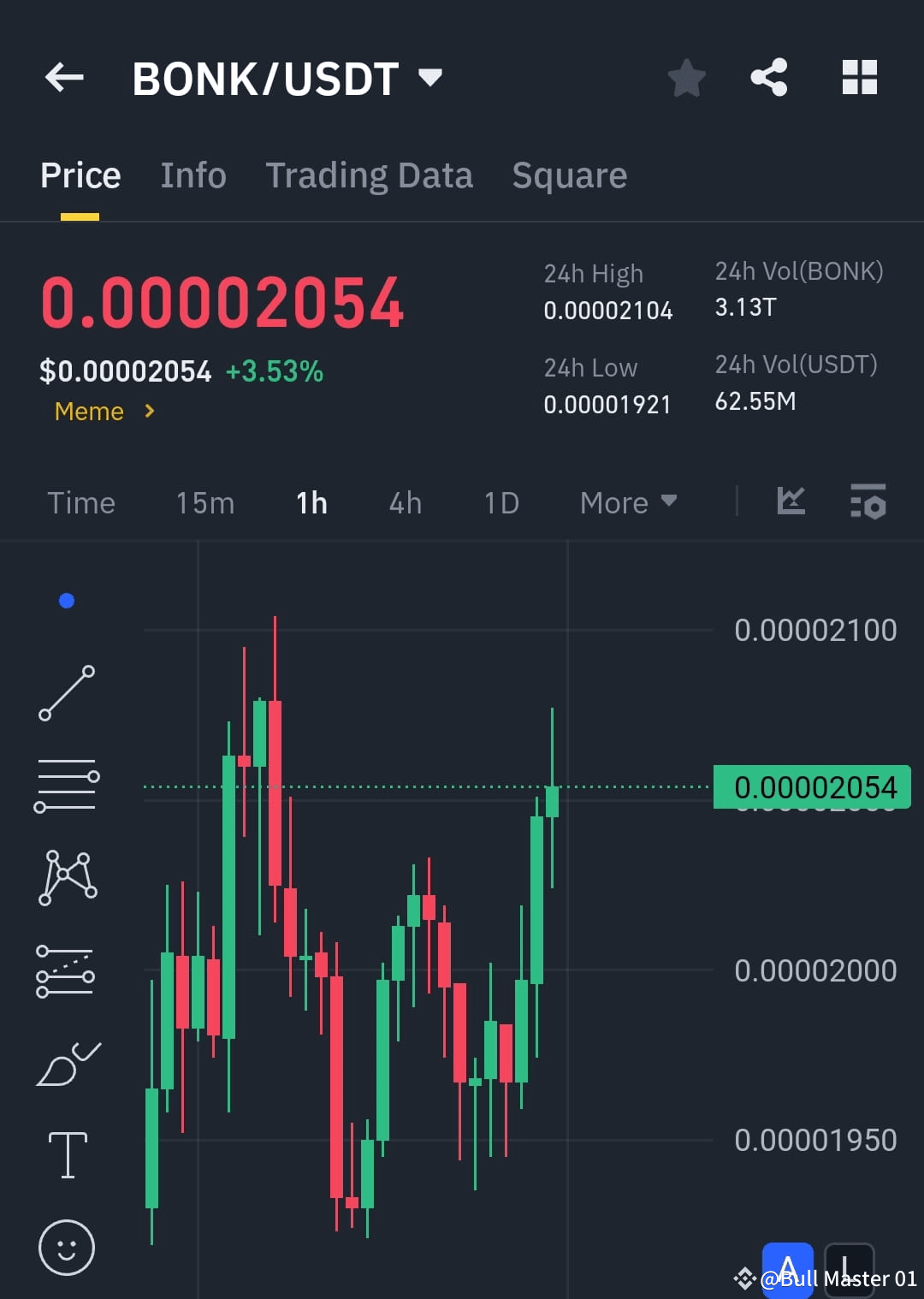Share the BONK/USDT chart
The height and width of the screenshot is (1299, 924).
click(767, 77)
